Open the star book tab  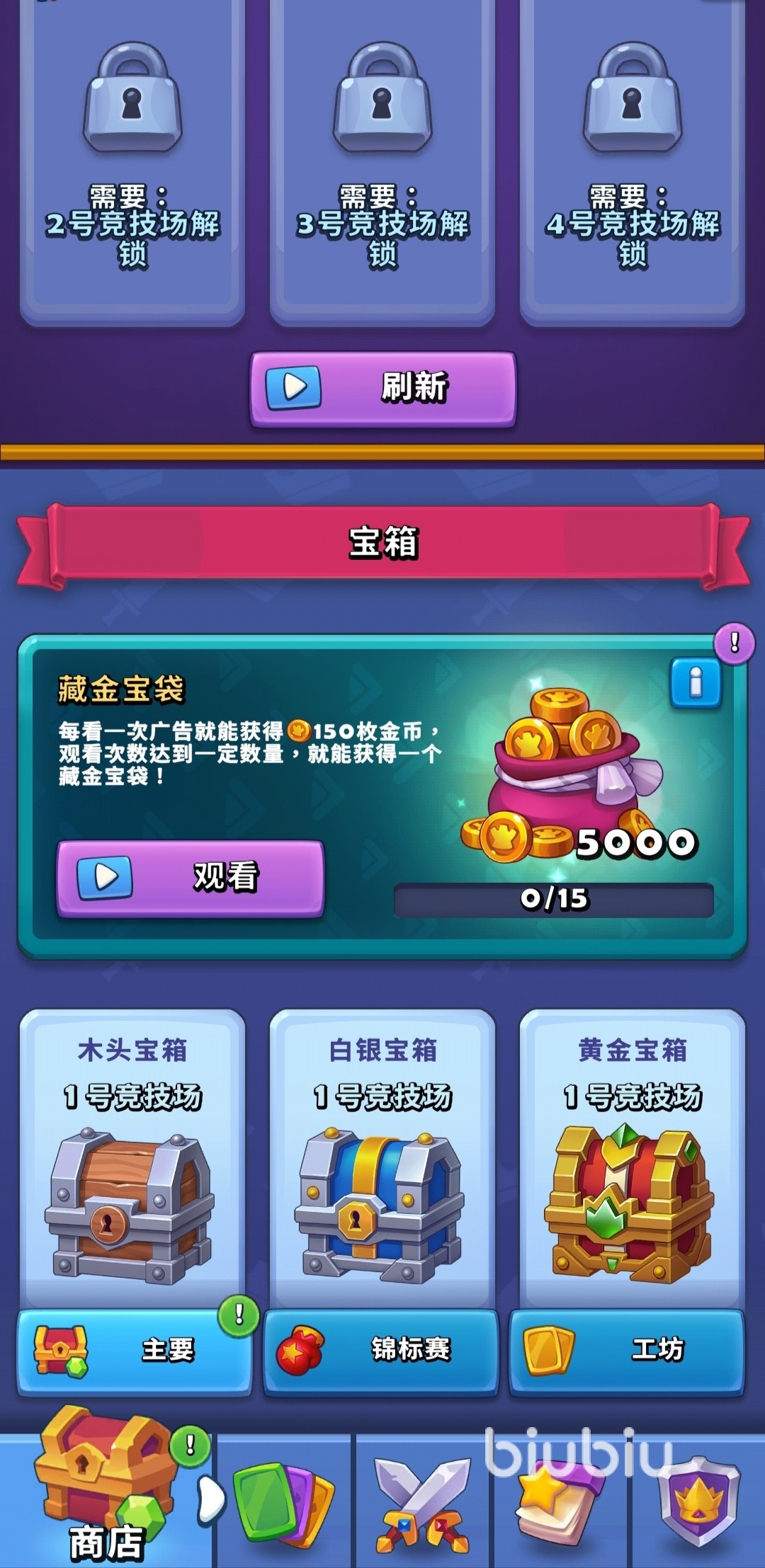560,1504
